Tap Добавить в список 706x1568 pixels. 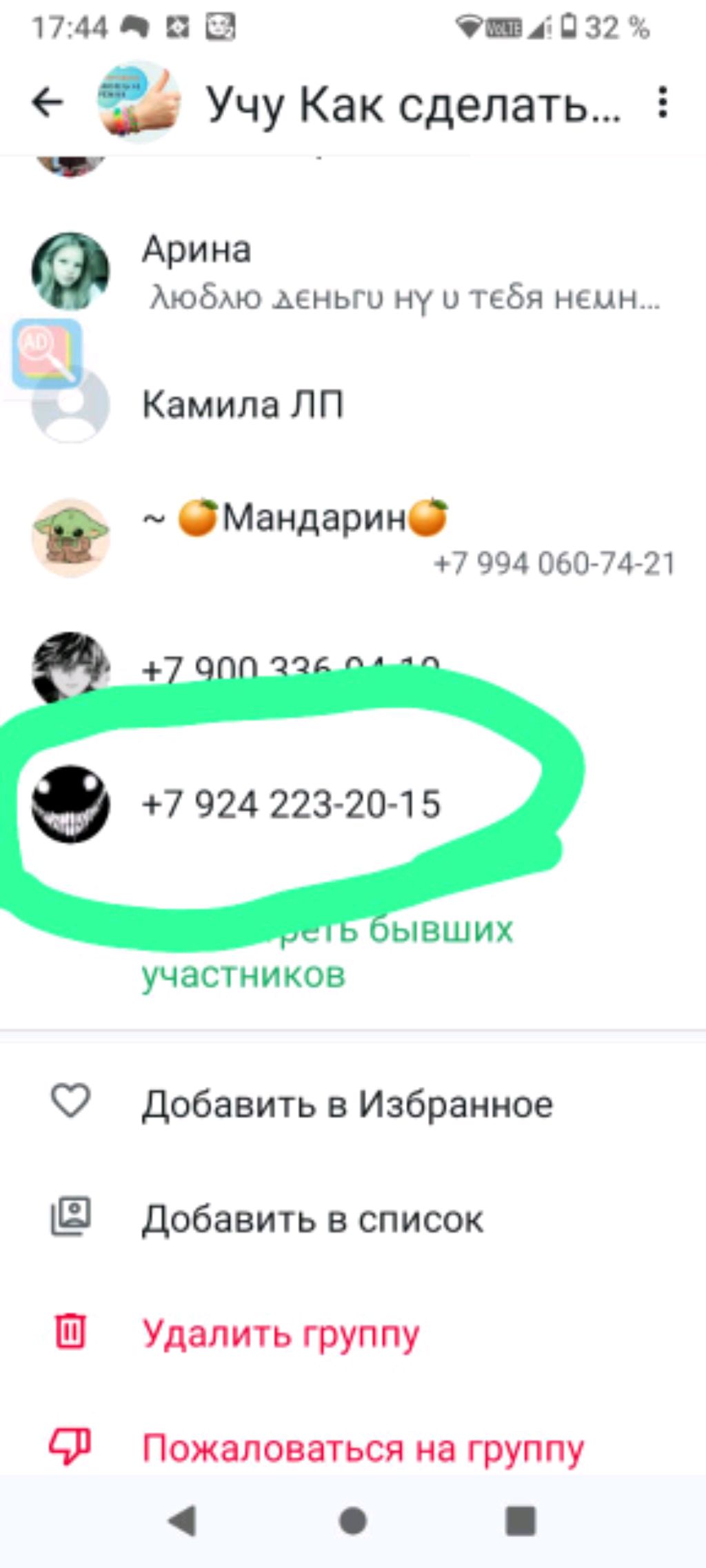tap(312, 1219)
